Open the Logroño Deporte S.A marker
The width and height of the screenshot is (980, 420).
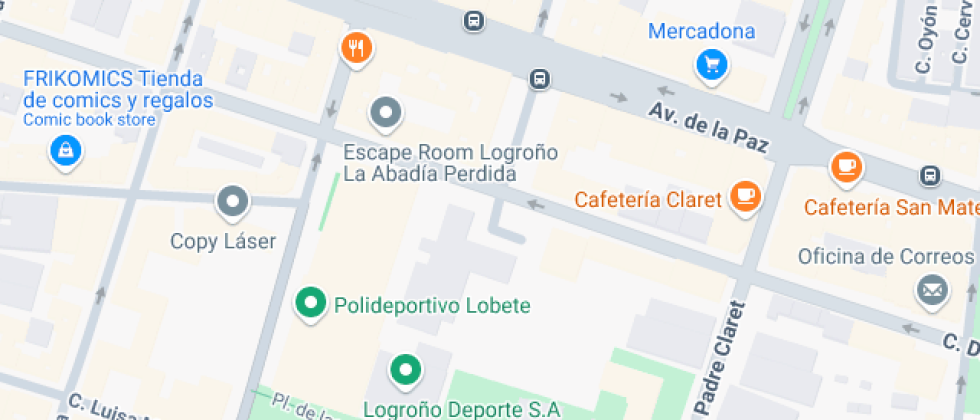tap(406, 371)
